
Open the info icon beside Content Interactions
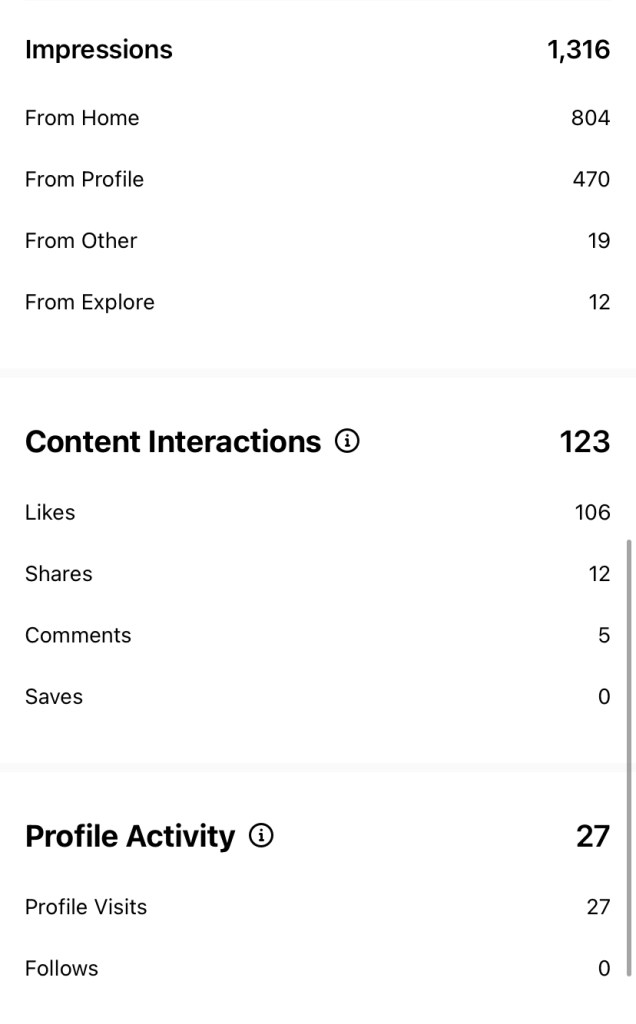tap(347, 441)
